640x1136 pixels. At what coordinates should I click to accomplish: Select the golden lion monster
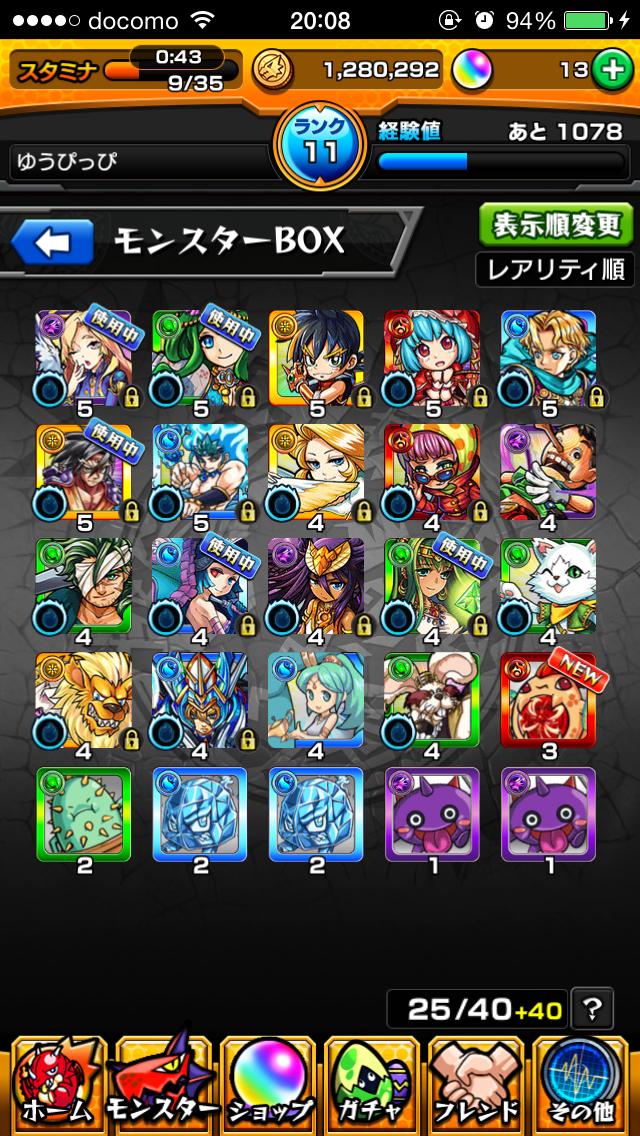84,700
